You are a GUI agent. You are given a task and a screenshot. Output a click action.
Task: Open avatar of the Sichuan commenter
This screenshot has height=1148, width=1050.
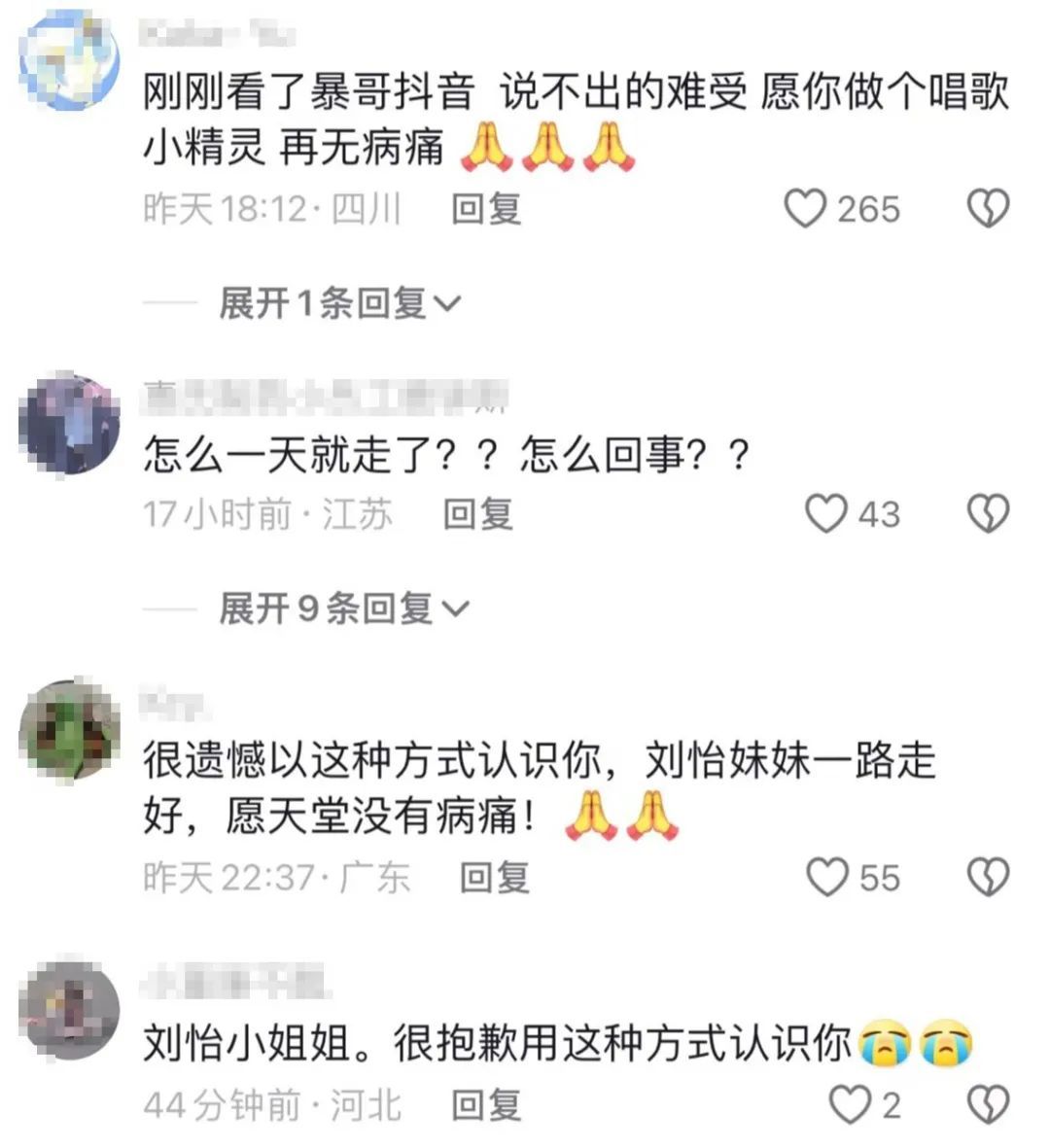pyautogui.click(x=69, y=60)
